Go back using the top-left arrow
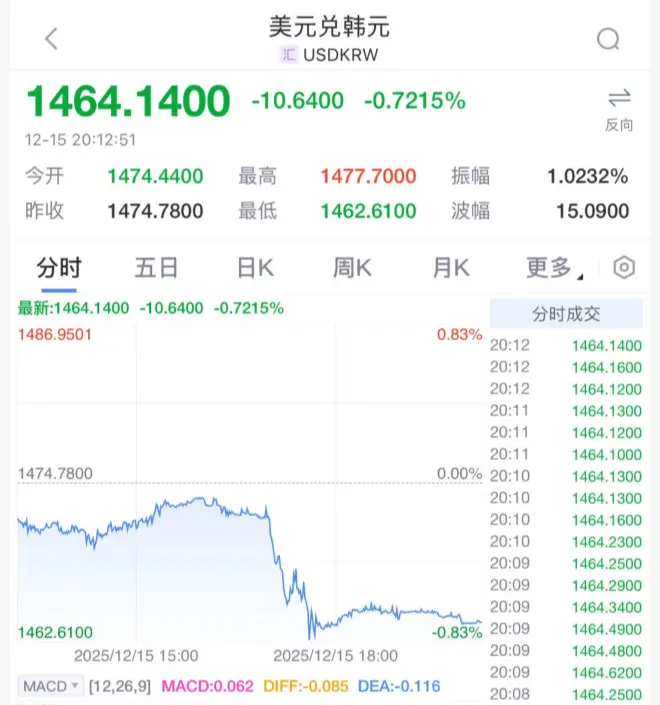Viewport: 660px width, 705px height. pos(52,39)
